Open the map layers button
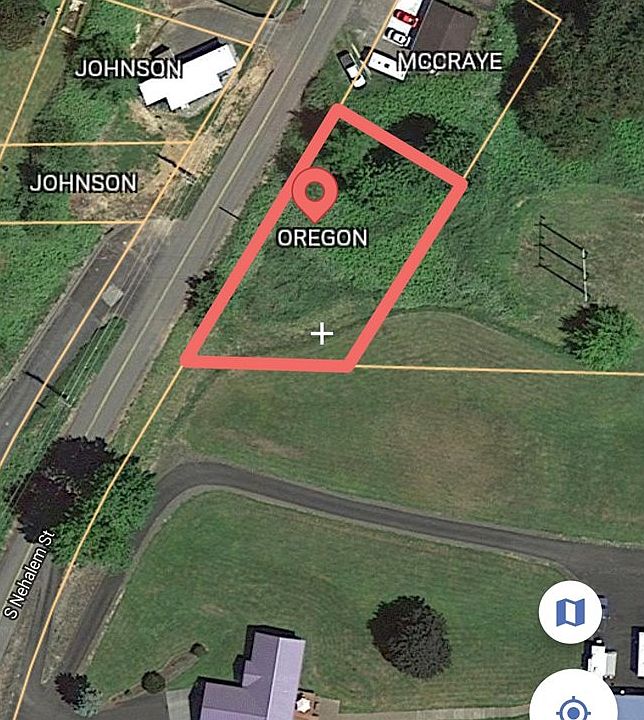The height and width of the screenshot is (720, 644). [570, 612]
